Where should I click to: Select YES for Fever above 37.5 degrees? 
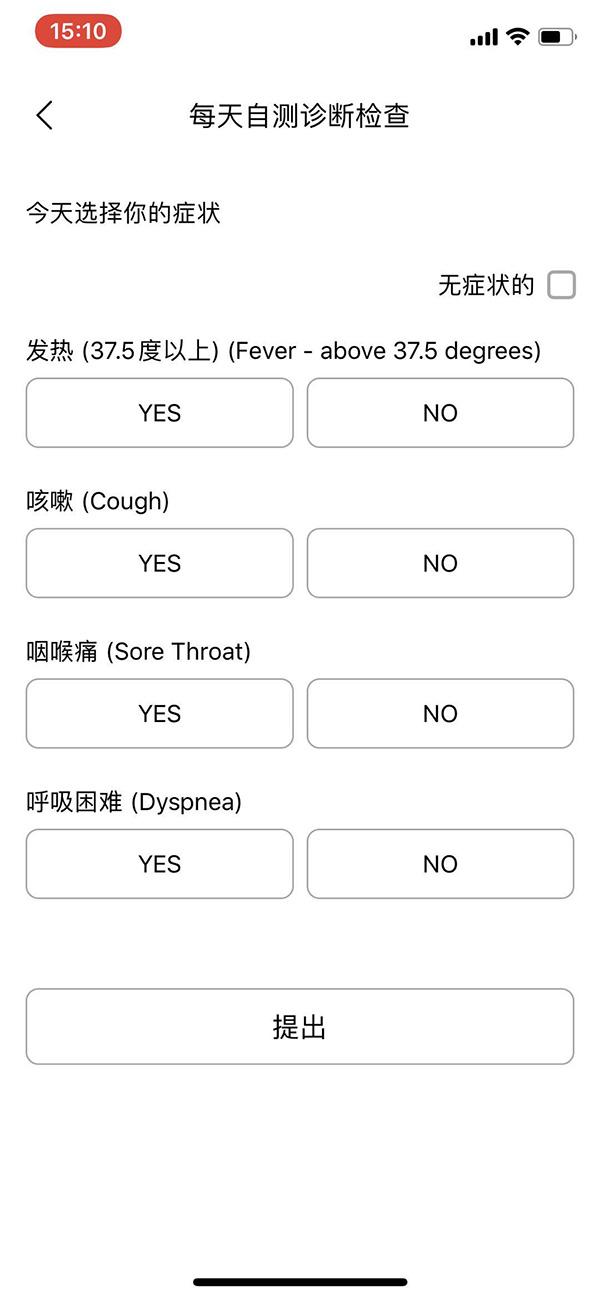coord(160,413)
